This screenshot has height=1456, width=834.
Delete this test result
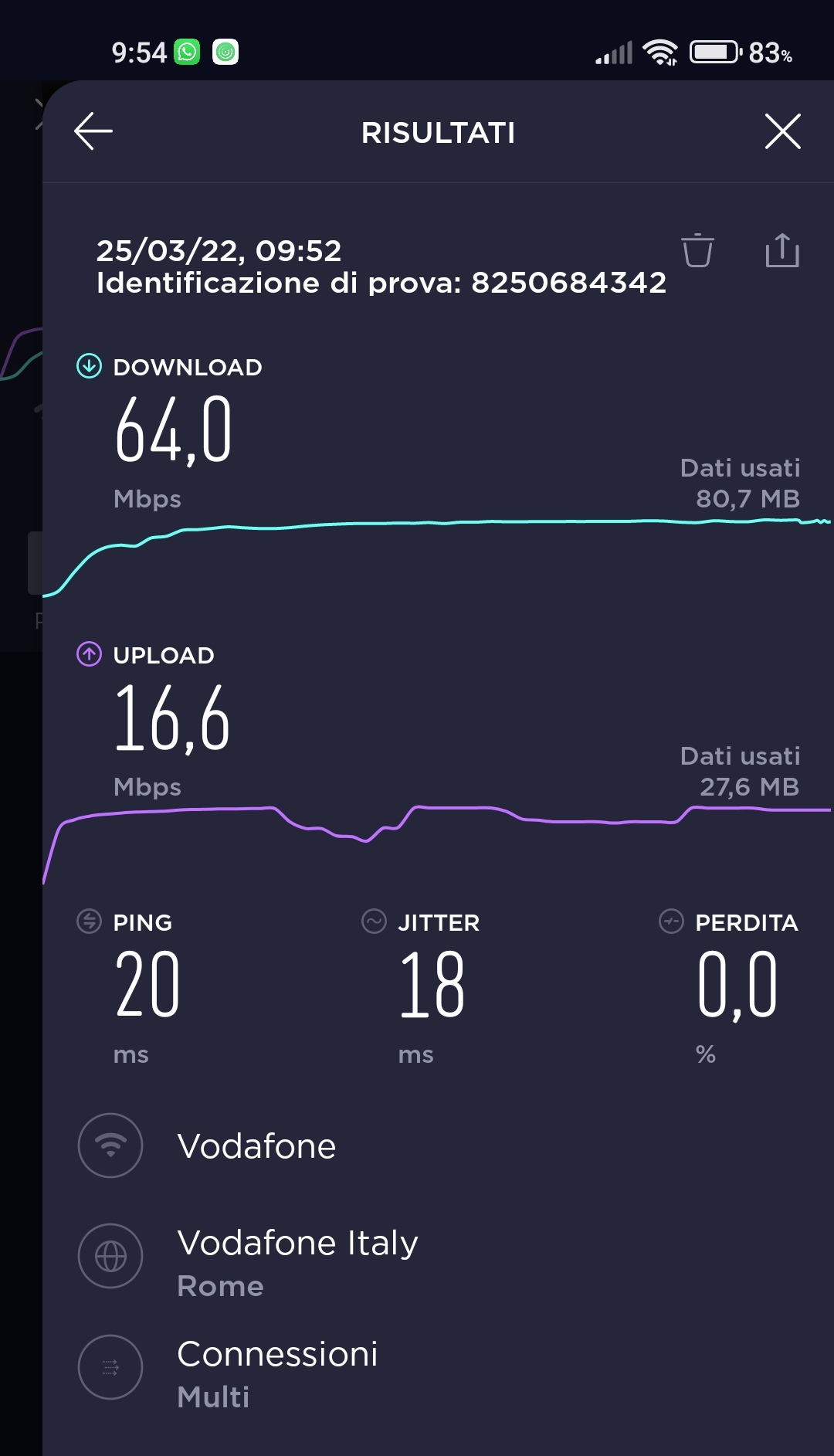[697, 250]
